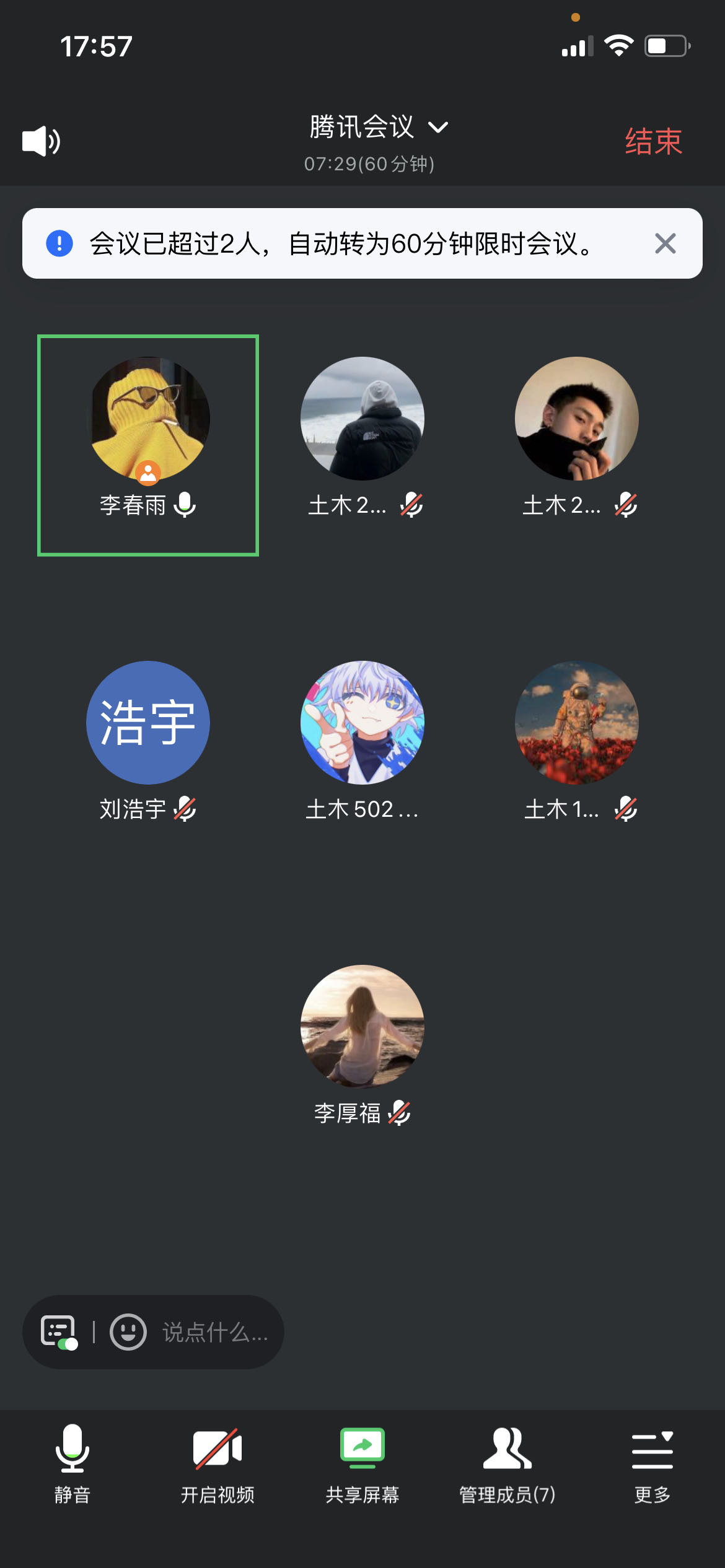
Task: Tap the 说点什么 chat input
Action: [x=214, y=1331]
